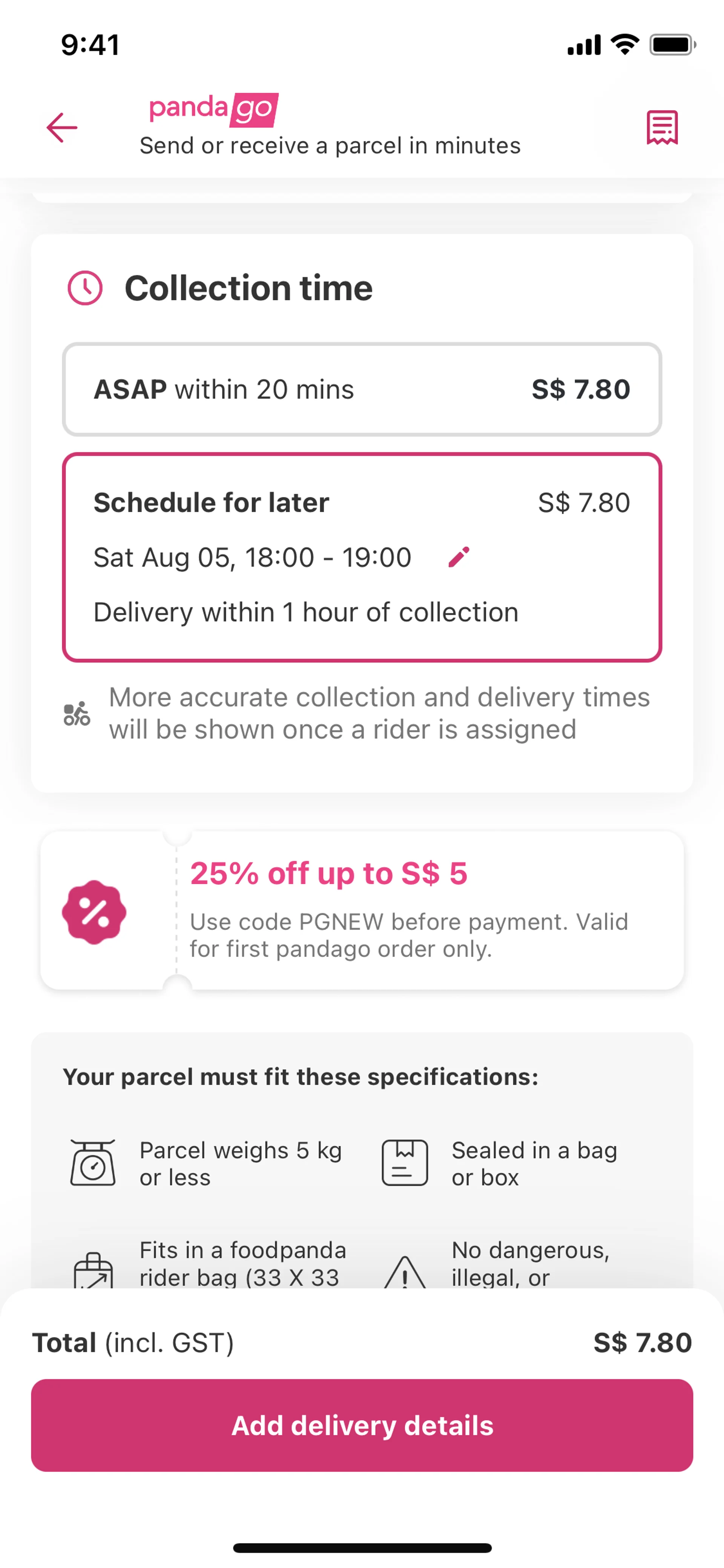Open the order history receipt icon
Image resolution: width=724 pixels, height=1568 pixels.
point(661,127)
